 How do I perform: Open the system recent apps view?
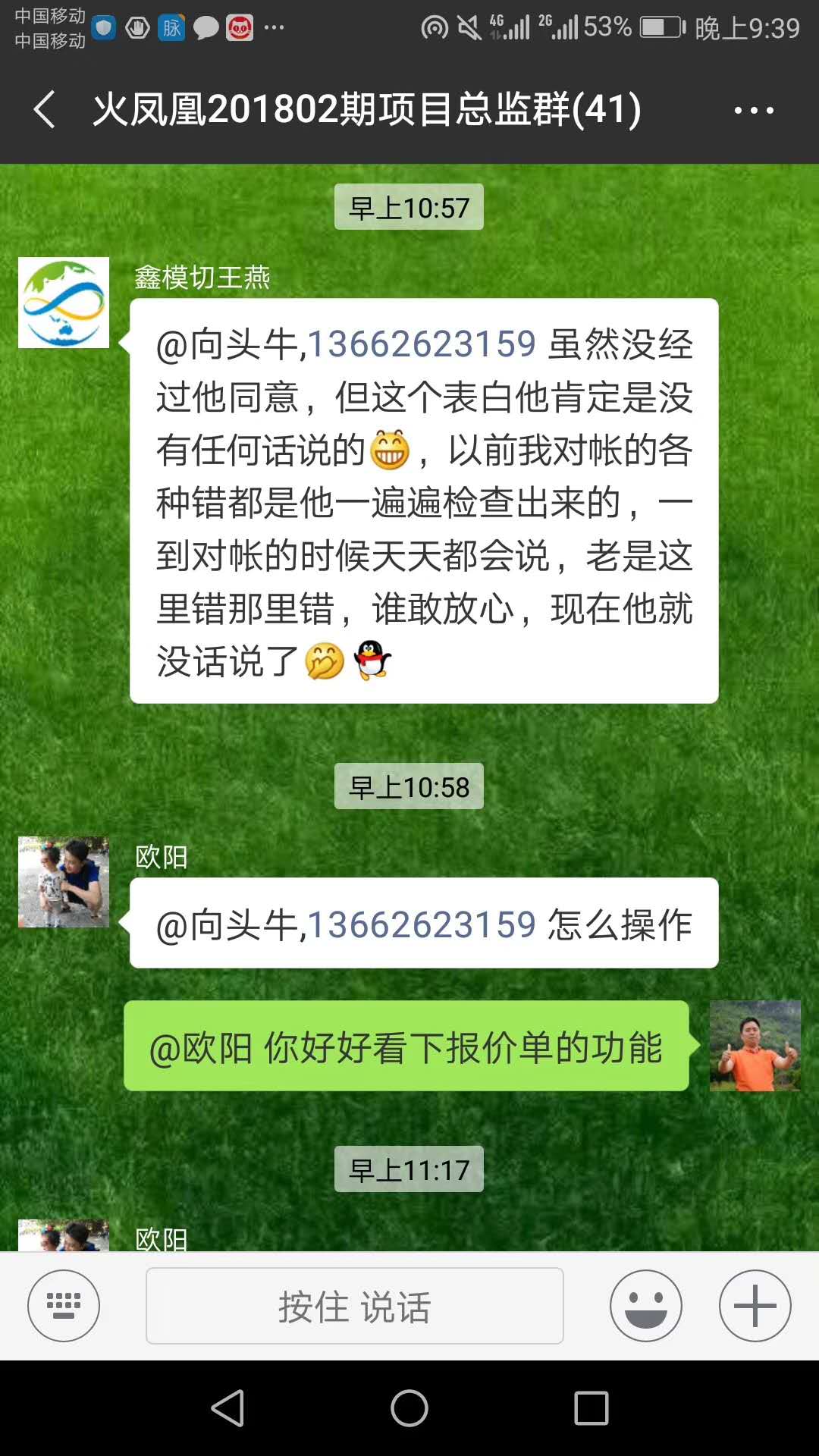pos(591,1408)
